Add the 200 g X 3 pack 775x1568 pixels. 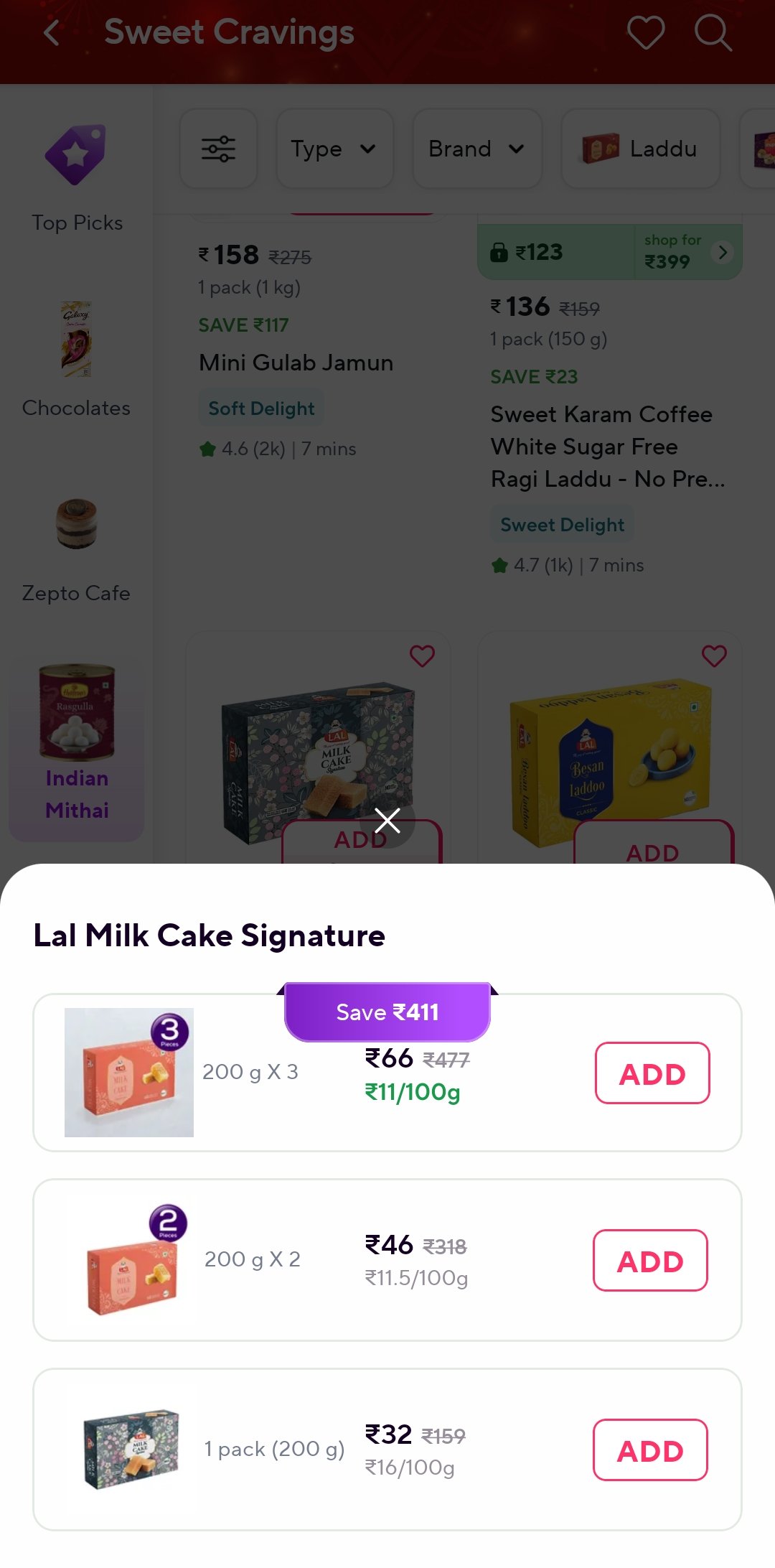click(x=652, y=1073)
